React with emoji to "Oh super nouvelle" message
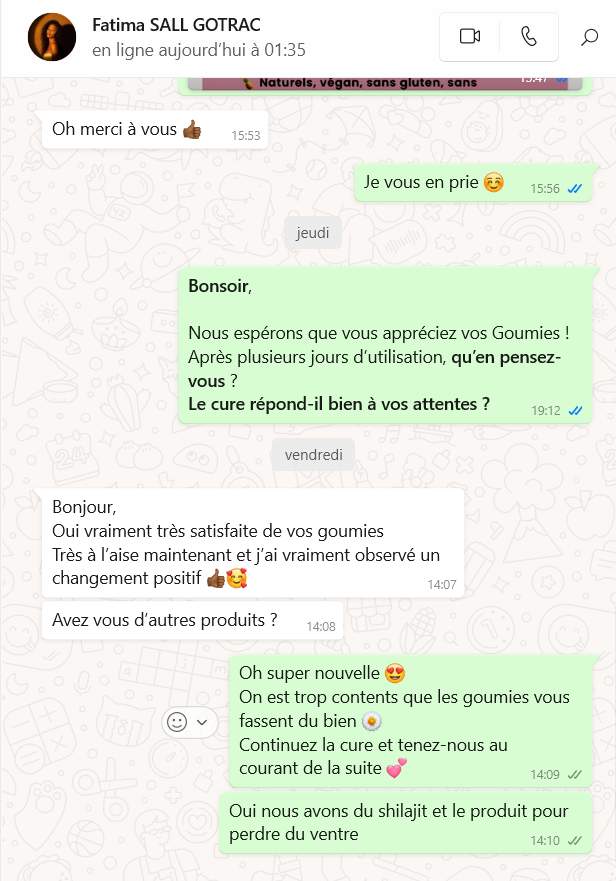The width and height of the screenshot is (616, 881). tap(177, 721)
